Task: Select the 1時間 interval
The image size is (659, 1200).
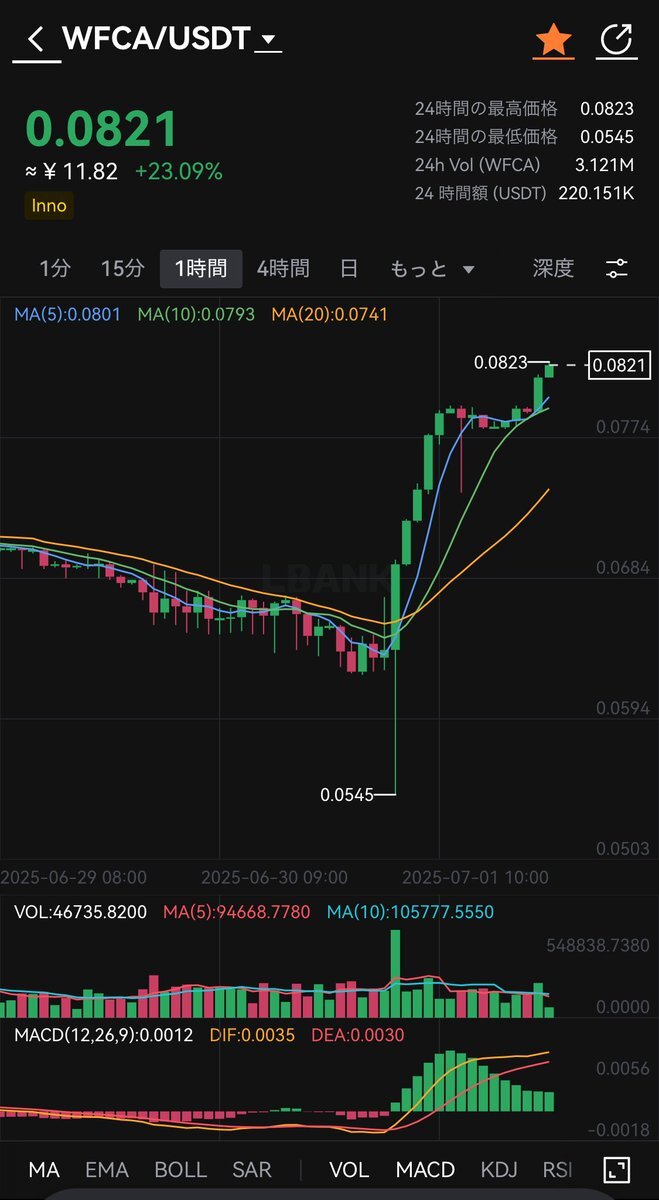Action: pyautogui.click(x=200, y=268)
